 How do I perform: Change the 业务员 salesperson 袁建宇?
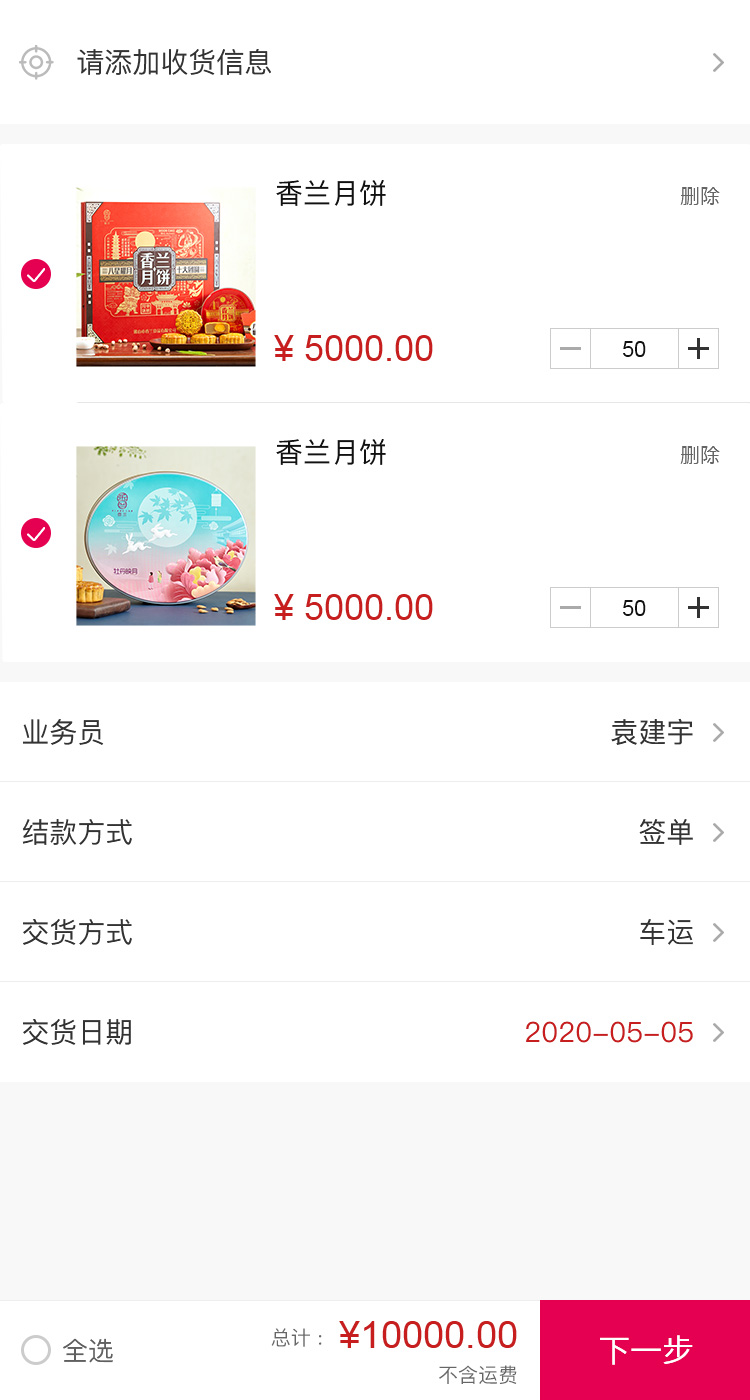375,732
